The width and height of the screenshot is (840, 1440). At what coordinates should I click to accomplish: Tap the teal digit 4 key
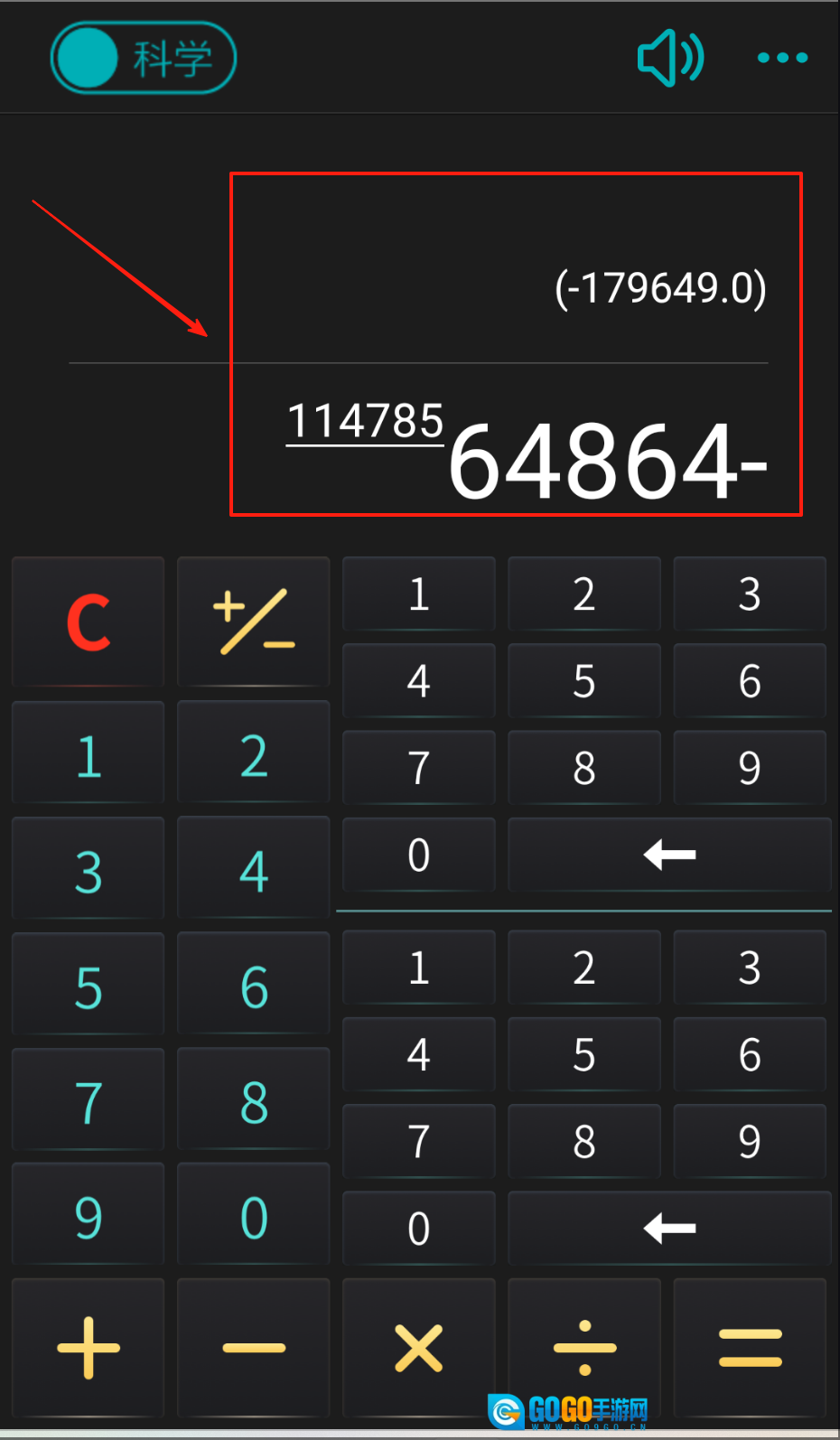click(x=254, y=871)
